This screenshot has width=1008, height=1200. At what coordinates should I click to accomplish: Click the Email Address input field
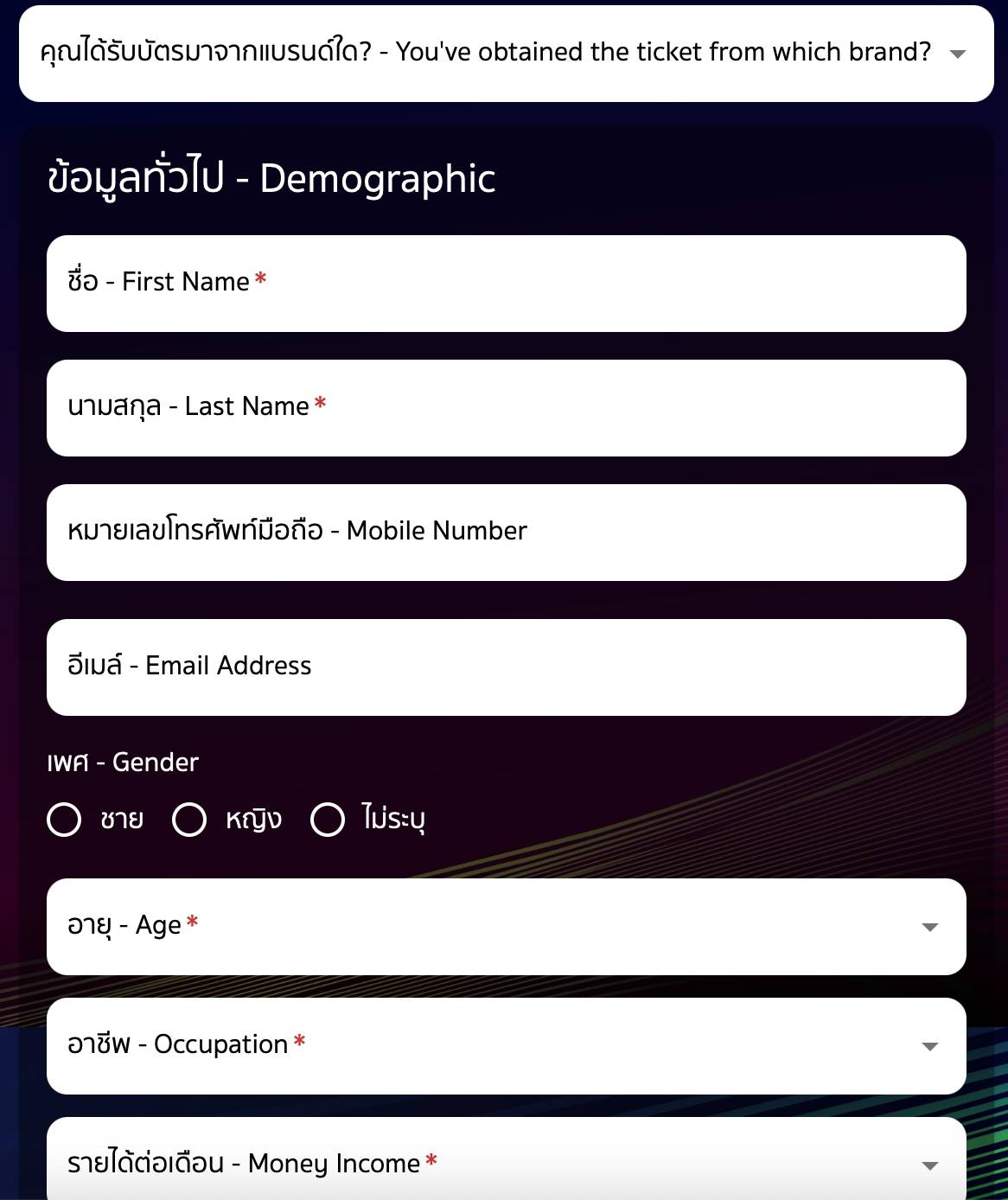(506, 667)
